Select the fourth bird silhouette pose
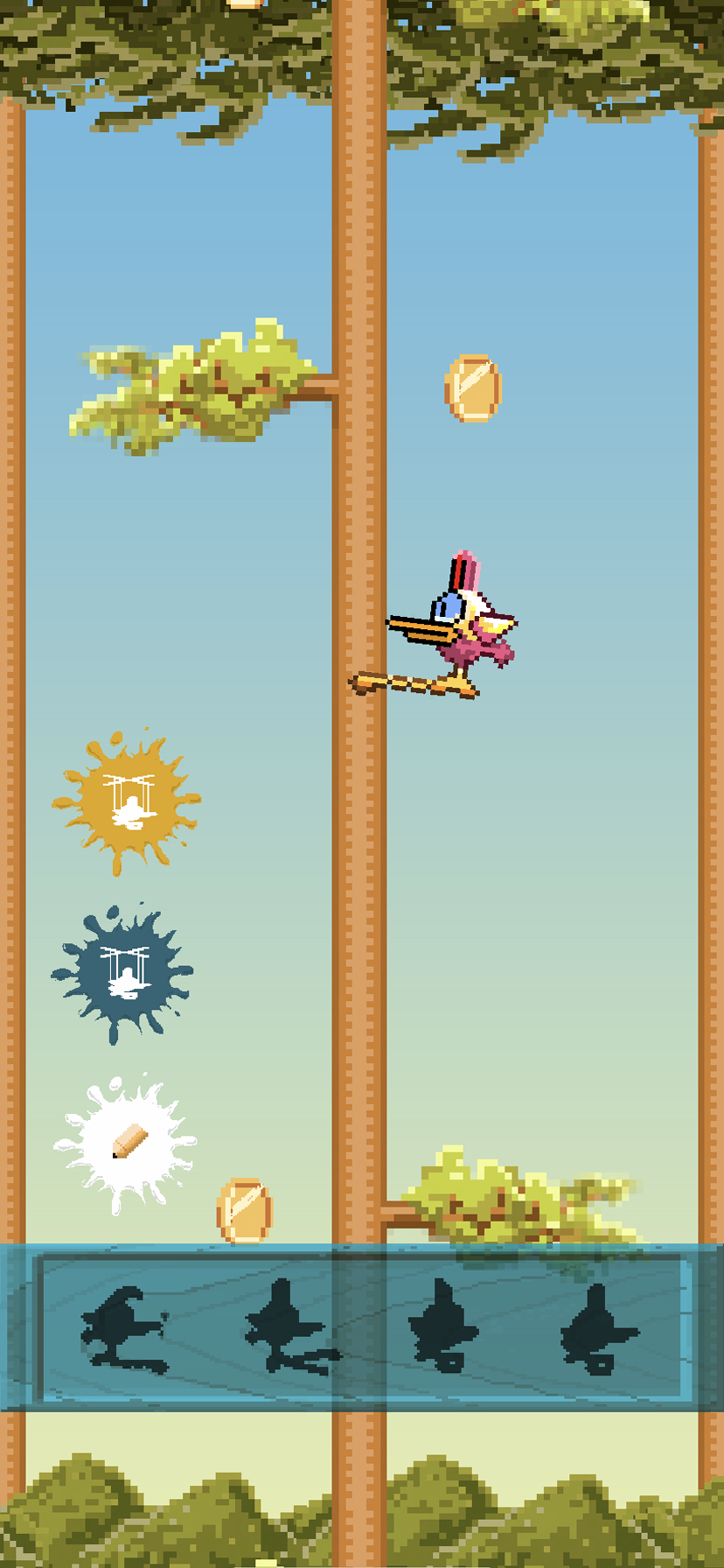The height and width of the screenshot is (1568, 724). pos(599,1328)
